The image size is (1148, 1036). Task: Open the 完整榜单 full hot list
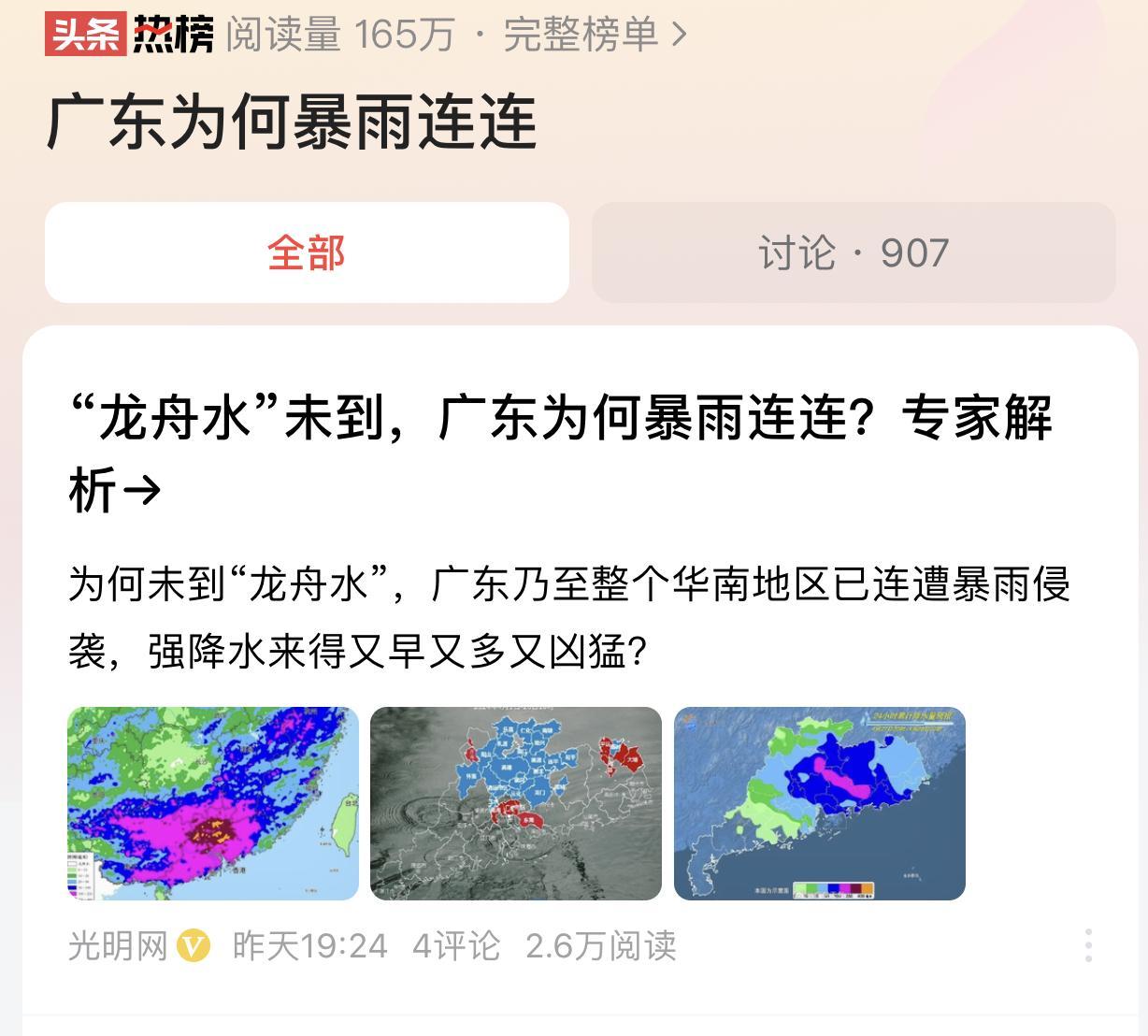[x=595, y=35]
